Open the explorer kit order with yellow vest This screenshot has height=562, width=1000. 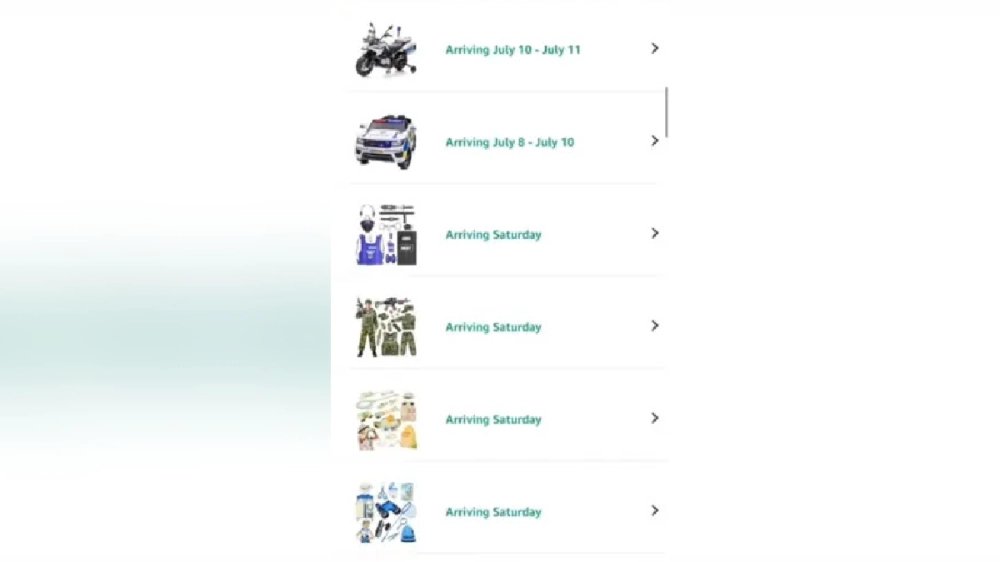[x=493, y=420]
